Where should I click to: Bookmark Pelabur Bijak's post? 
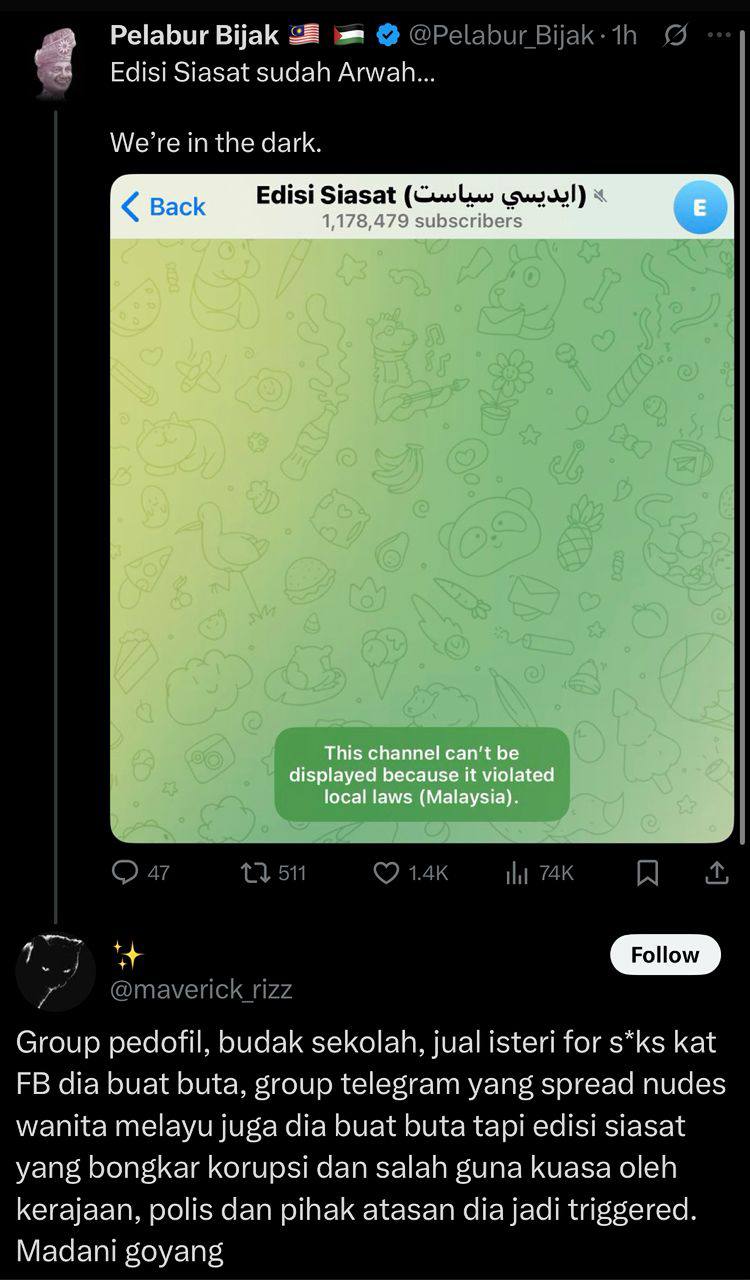pos(648,873)
